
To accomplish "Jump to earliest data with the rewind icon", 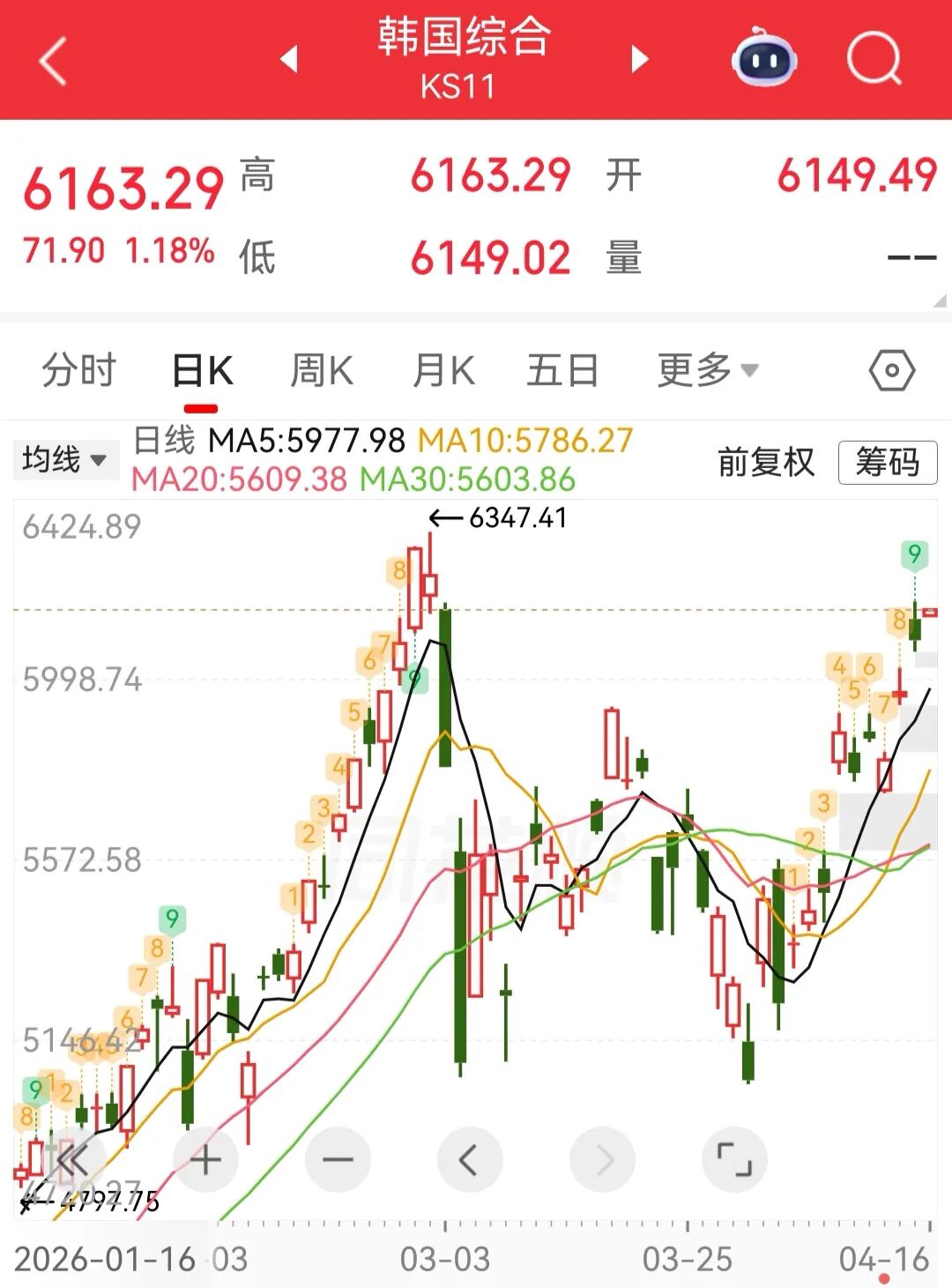I will 72,1159.
